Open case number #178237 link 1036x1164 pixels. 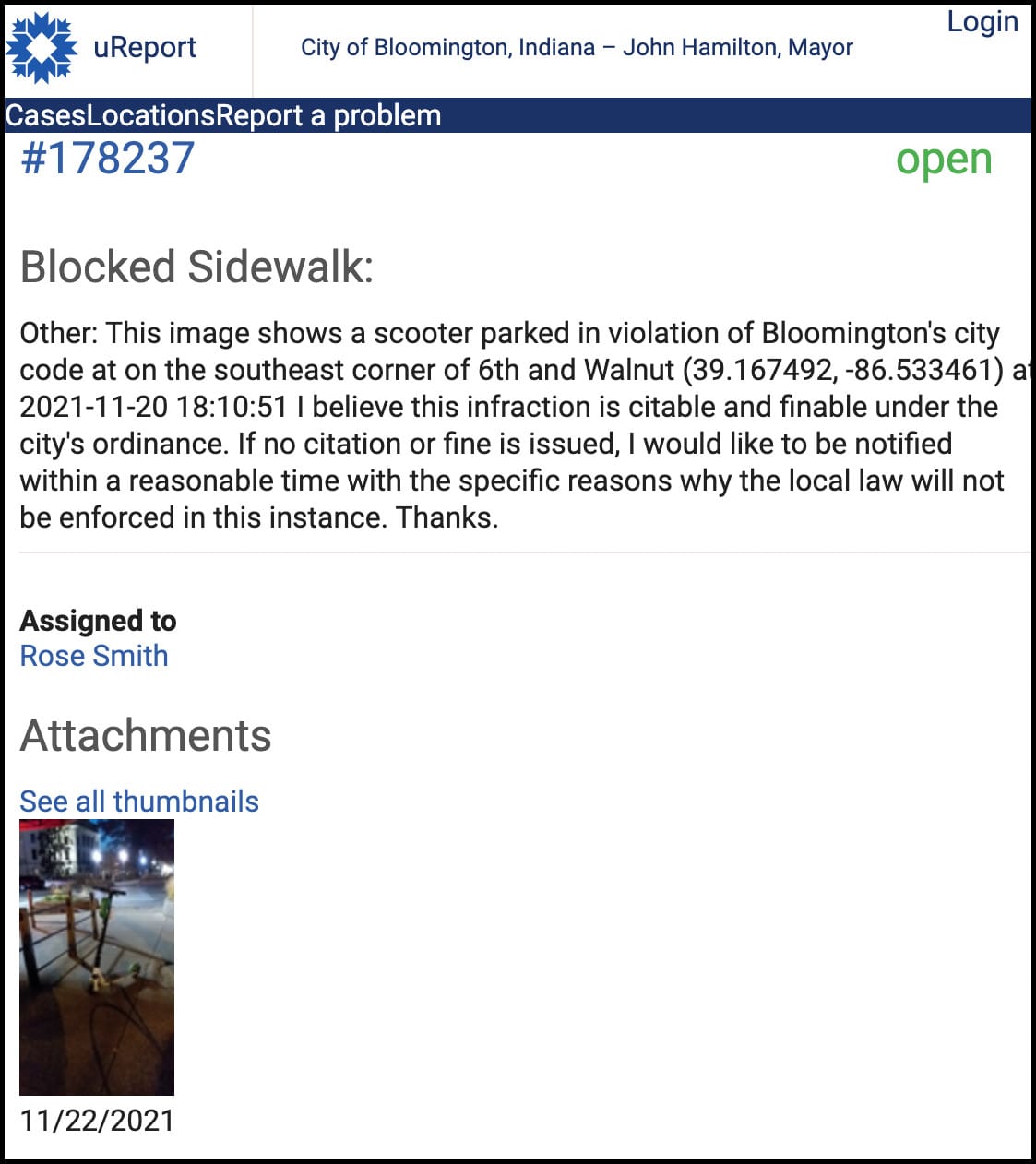pos(107,159)
